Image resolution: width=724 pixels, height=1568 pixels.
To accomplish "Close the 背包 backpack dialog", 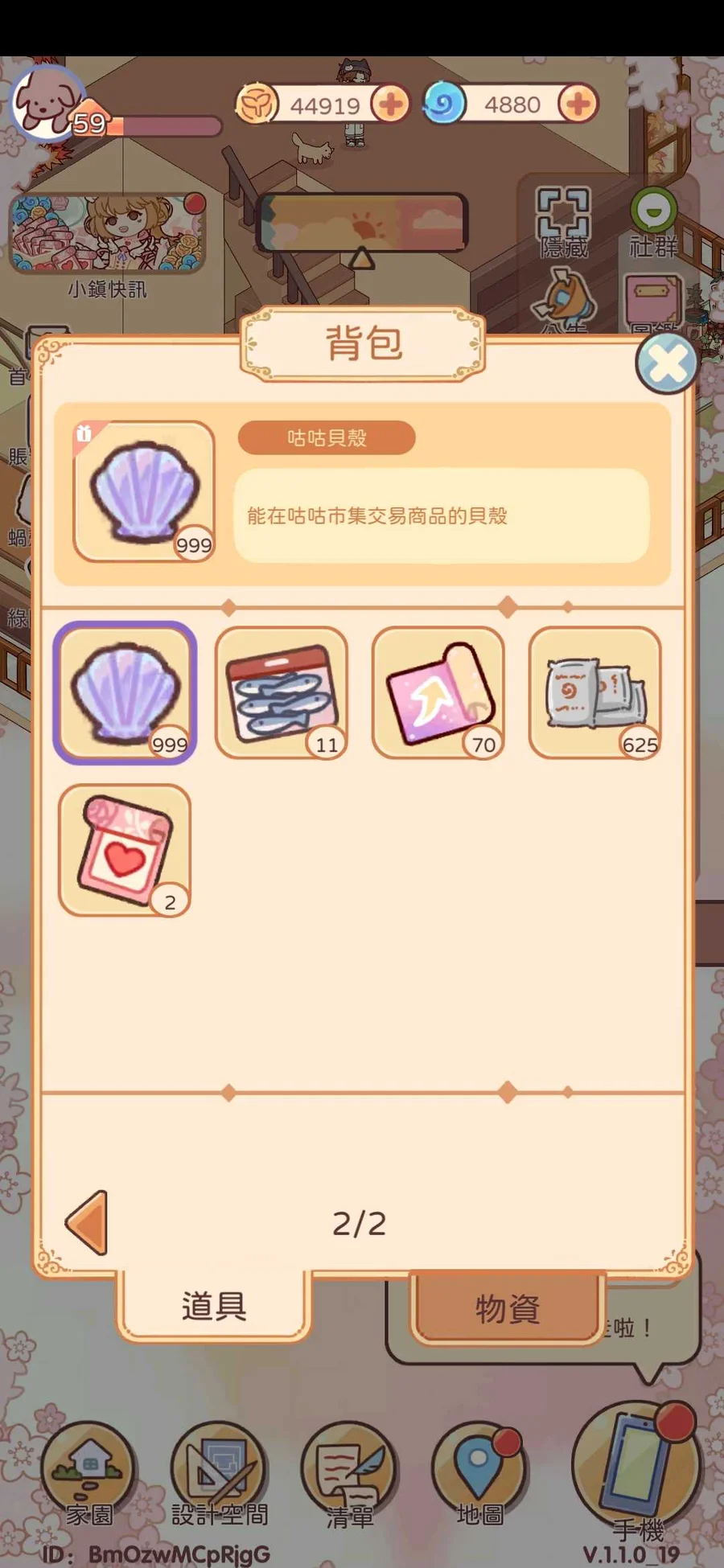I will coord(666,364).
